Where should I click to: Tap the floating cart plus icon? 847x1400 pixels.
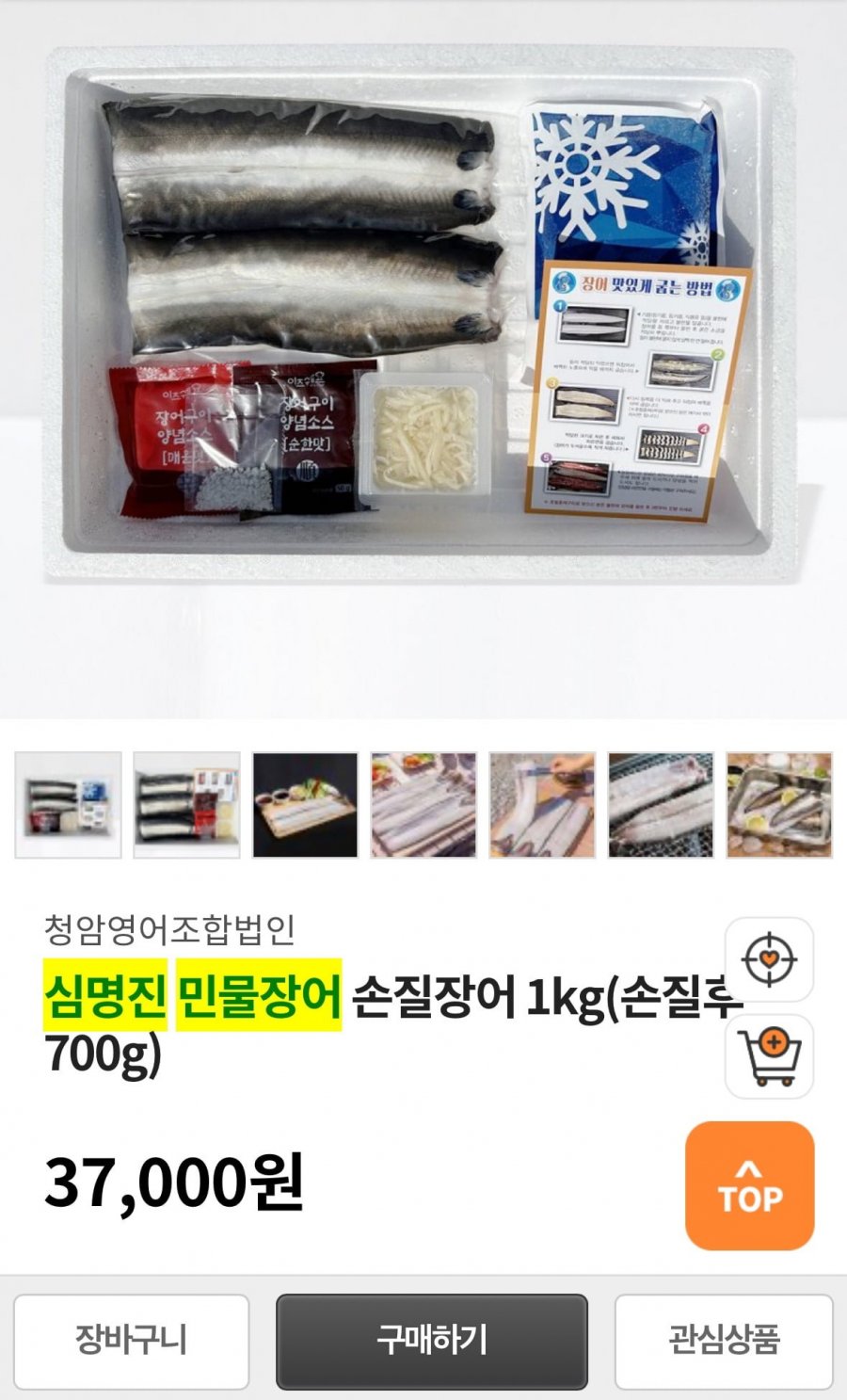769,1056
